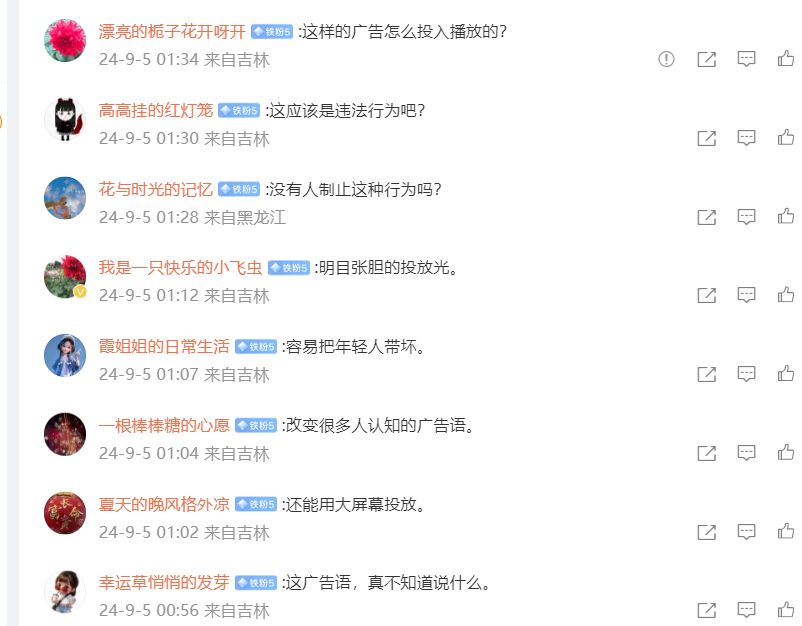Like the comment by 霞姐姐的日常生活
802x626 pixels.
(x=786, y=374)
